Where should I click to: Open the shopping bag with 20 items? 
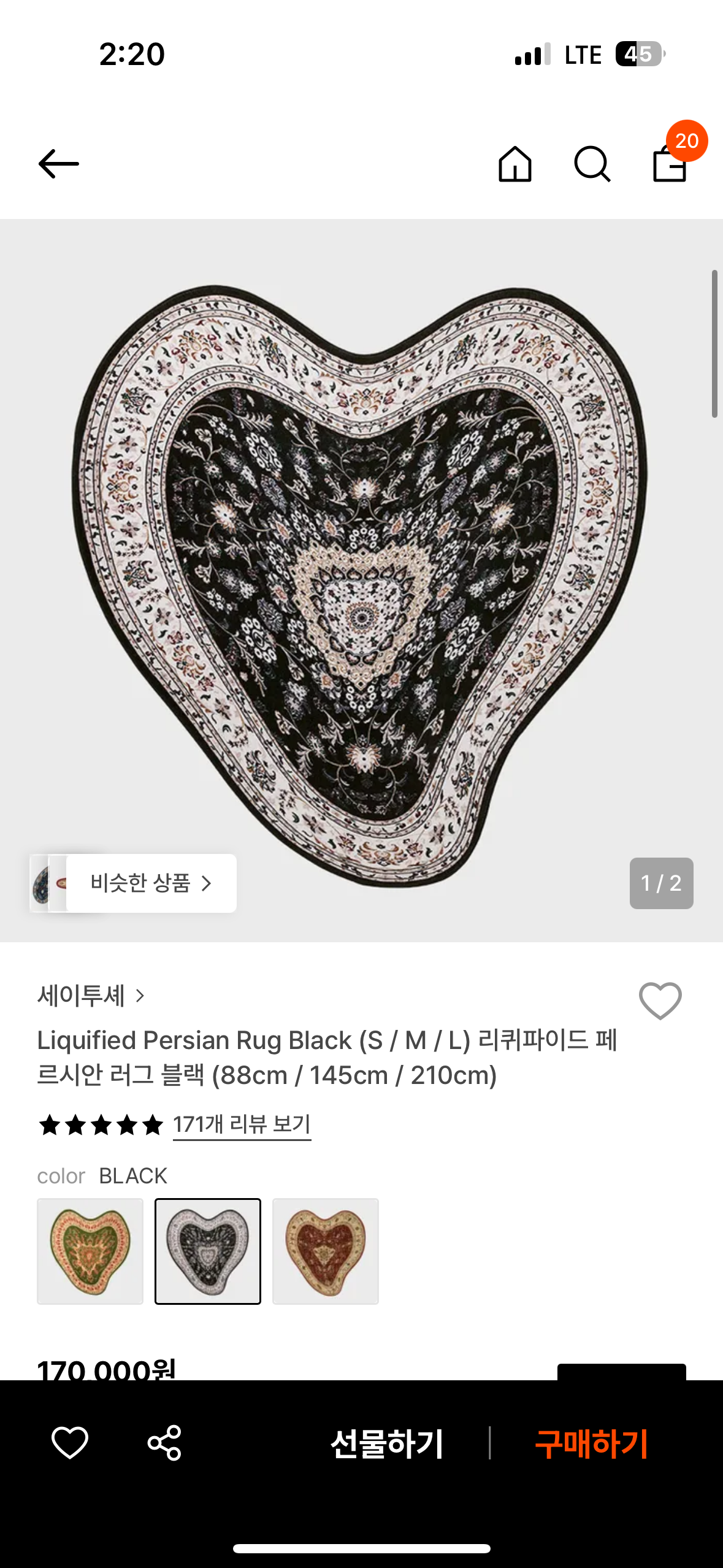tap(670, 163)
